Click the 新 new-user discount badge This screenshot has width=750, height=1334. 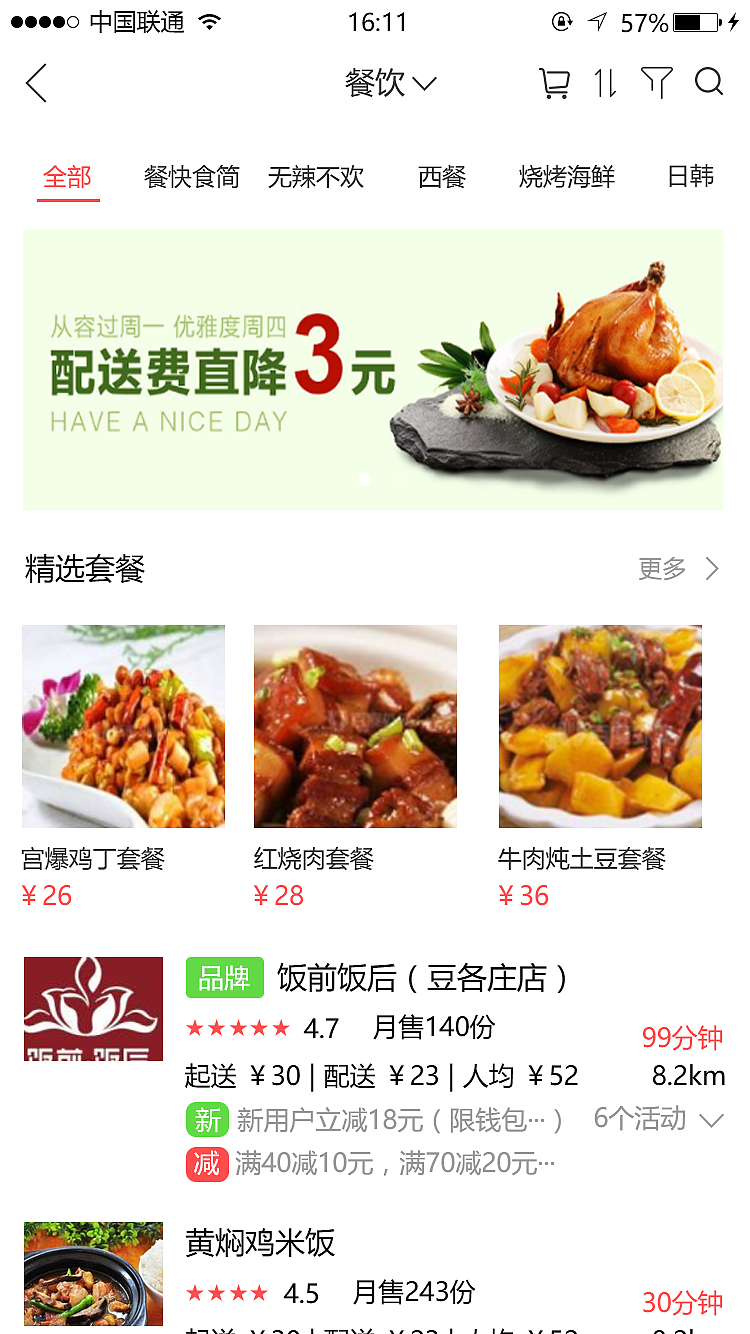(207, 1120)
